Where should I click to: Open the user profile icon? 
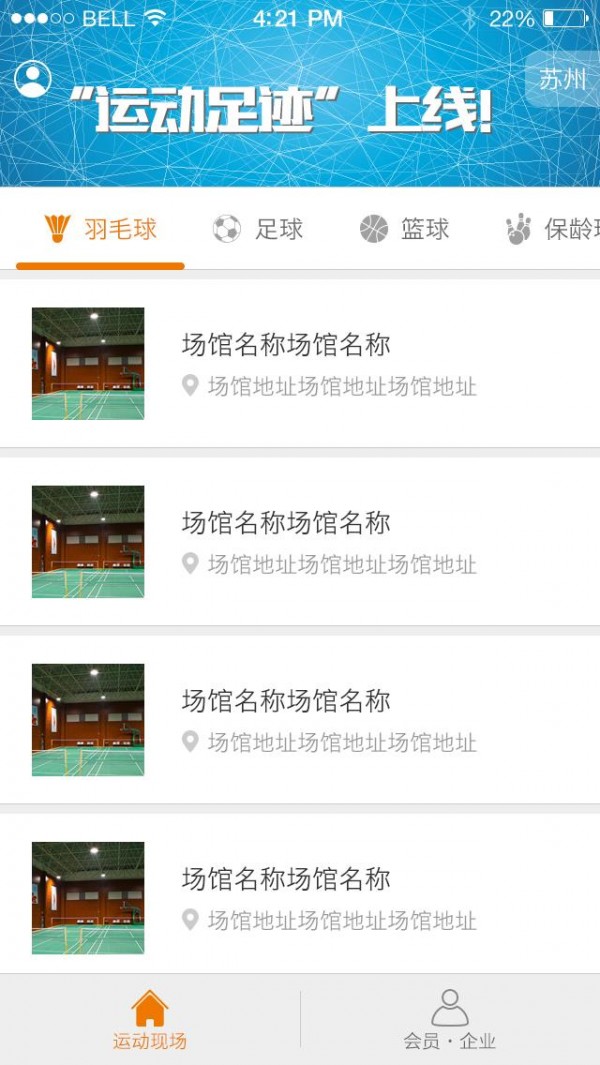click(33, 80)
